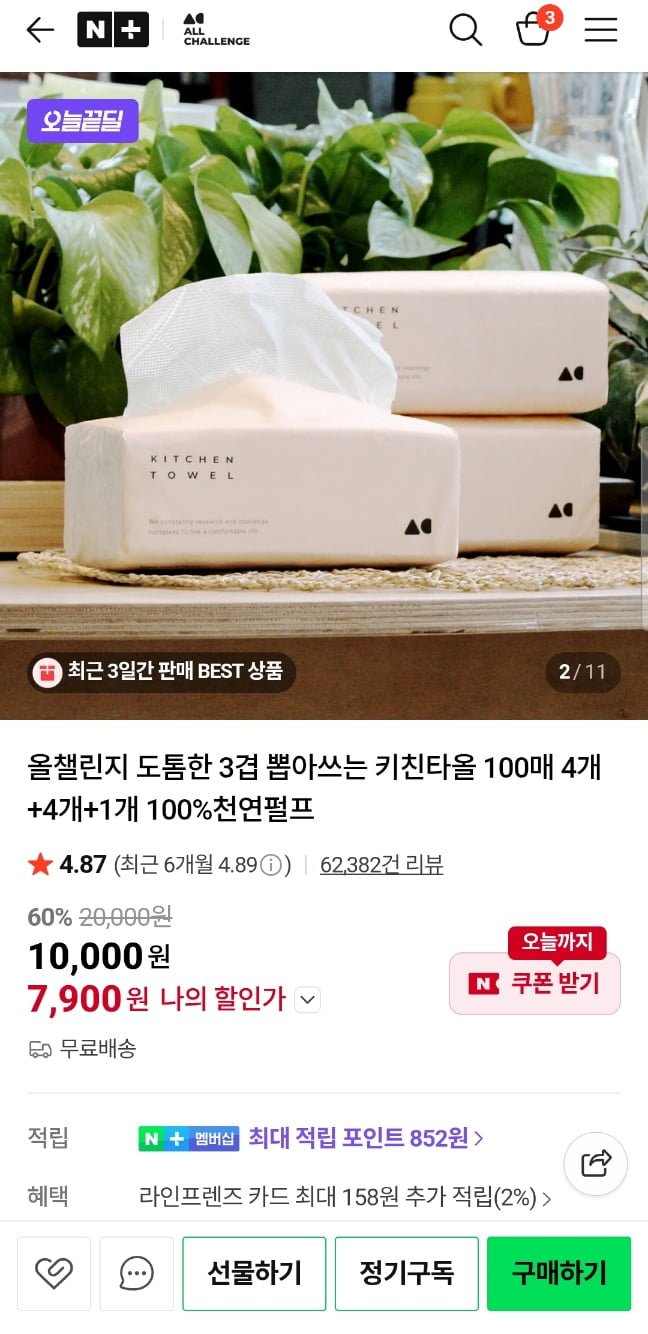Show rating info for 최근 6개월
Screen dimensions: 648x1334
pyautogui.click(x=271, y=866)
